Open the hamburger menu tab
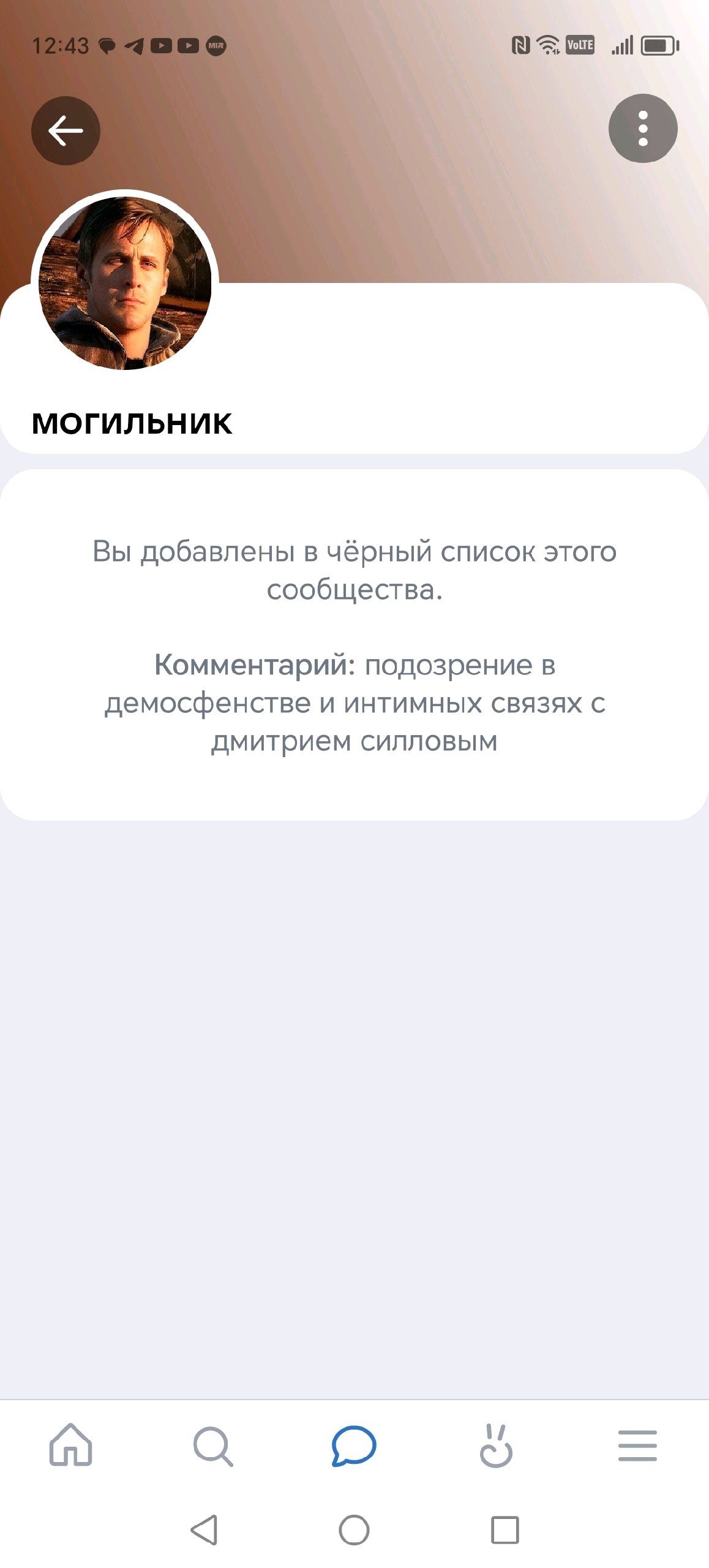 click(637, 1445)
